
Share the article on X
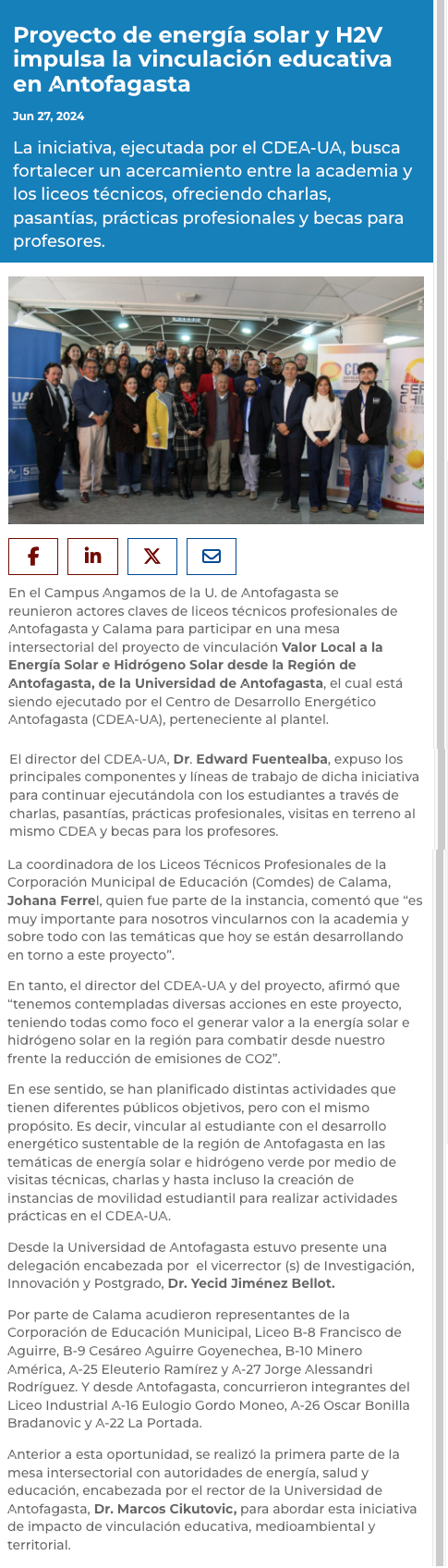click(x=152, y=557)
